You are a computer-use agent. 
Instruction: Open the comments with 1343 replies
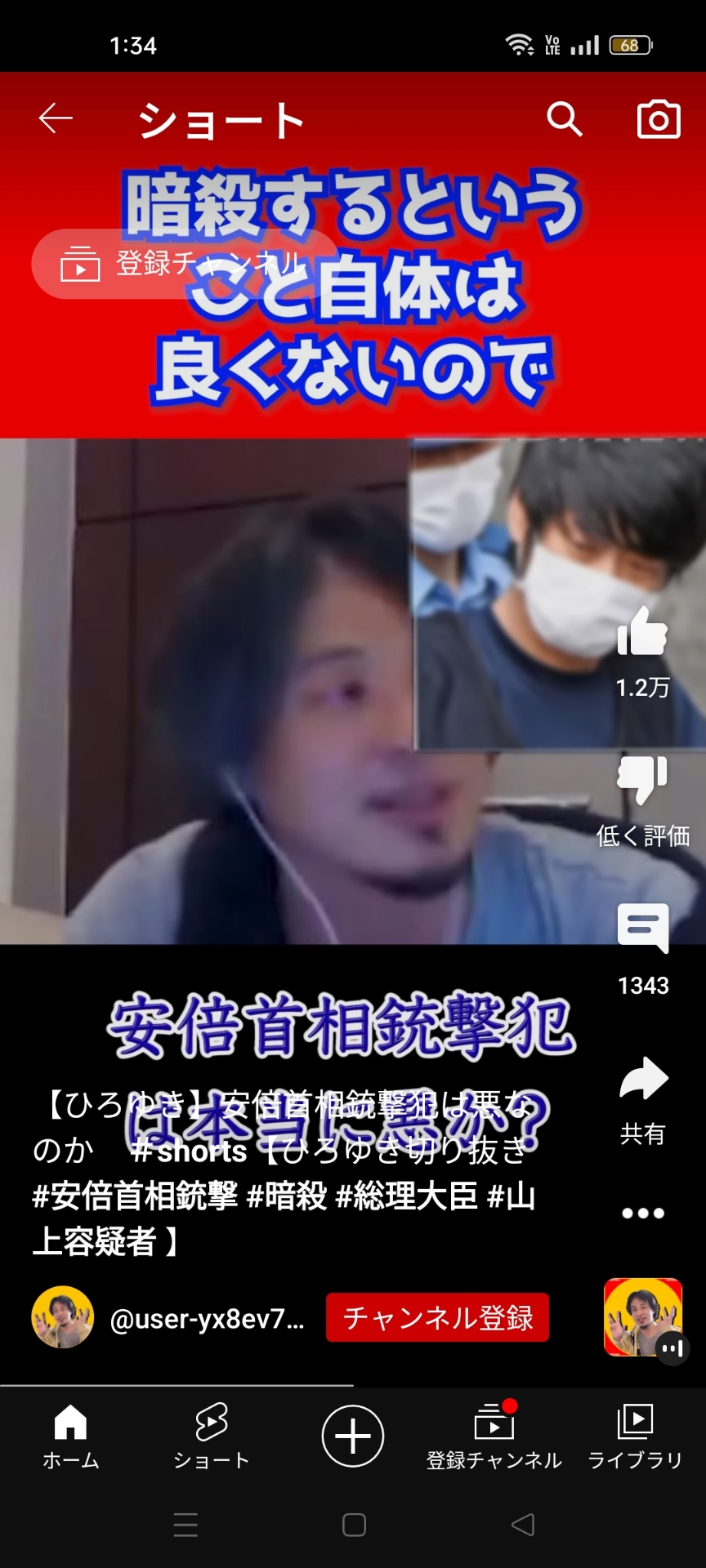pyautogui.click(x=643, y=929)
